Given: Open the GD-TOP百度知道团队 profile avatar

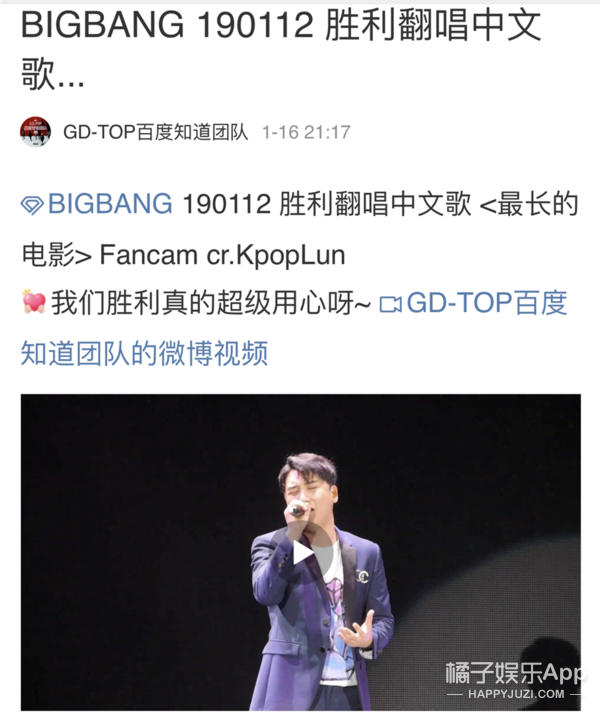Looking at the screenshot, I should coord(35,131).
